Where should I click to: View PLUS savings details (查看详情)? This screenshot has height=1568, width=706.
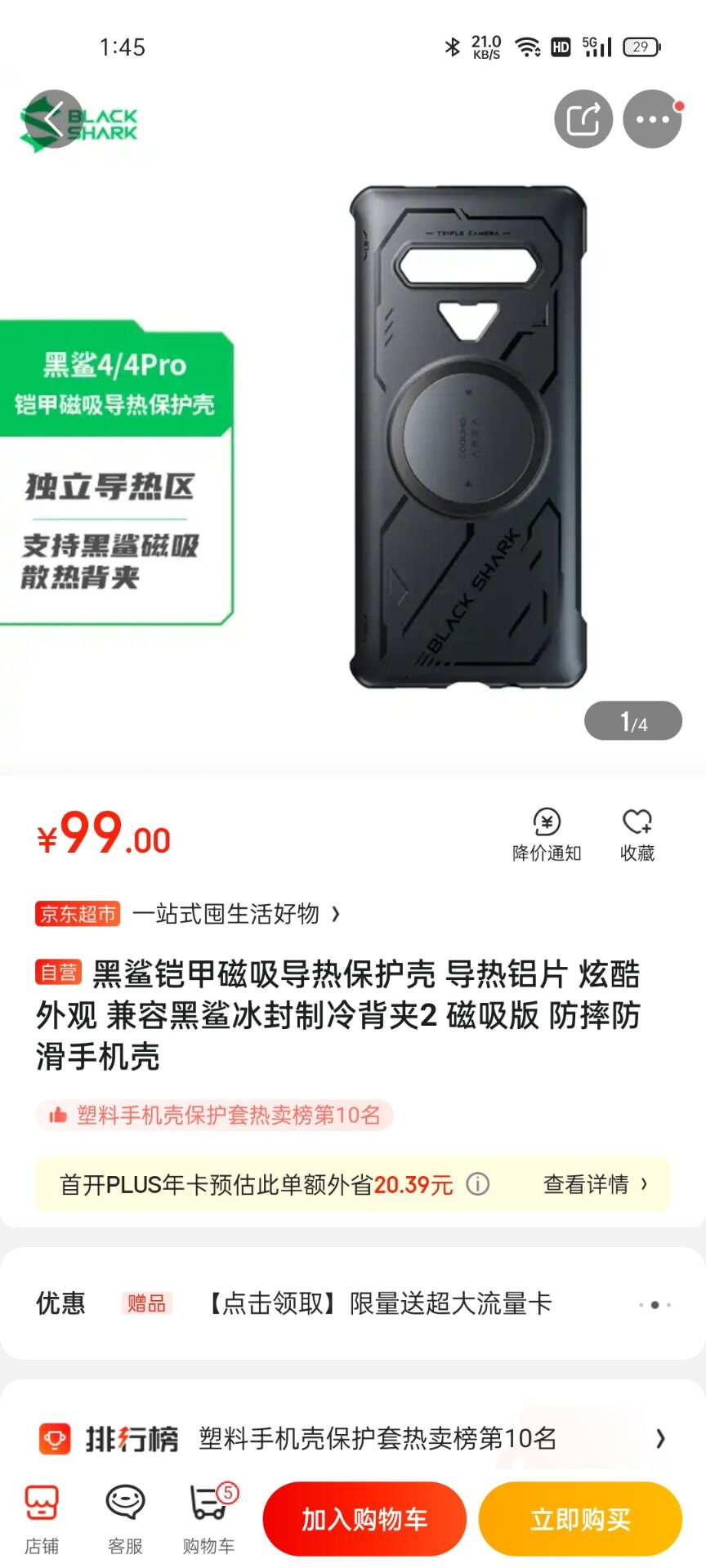596,1184
